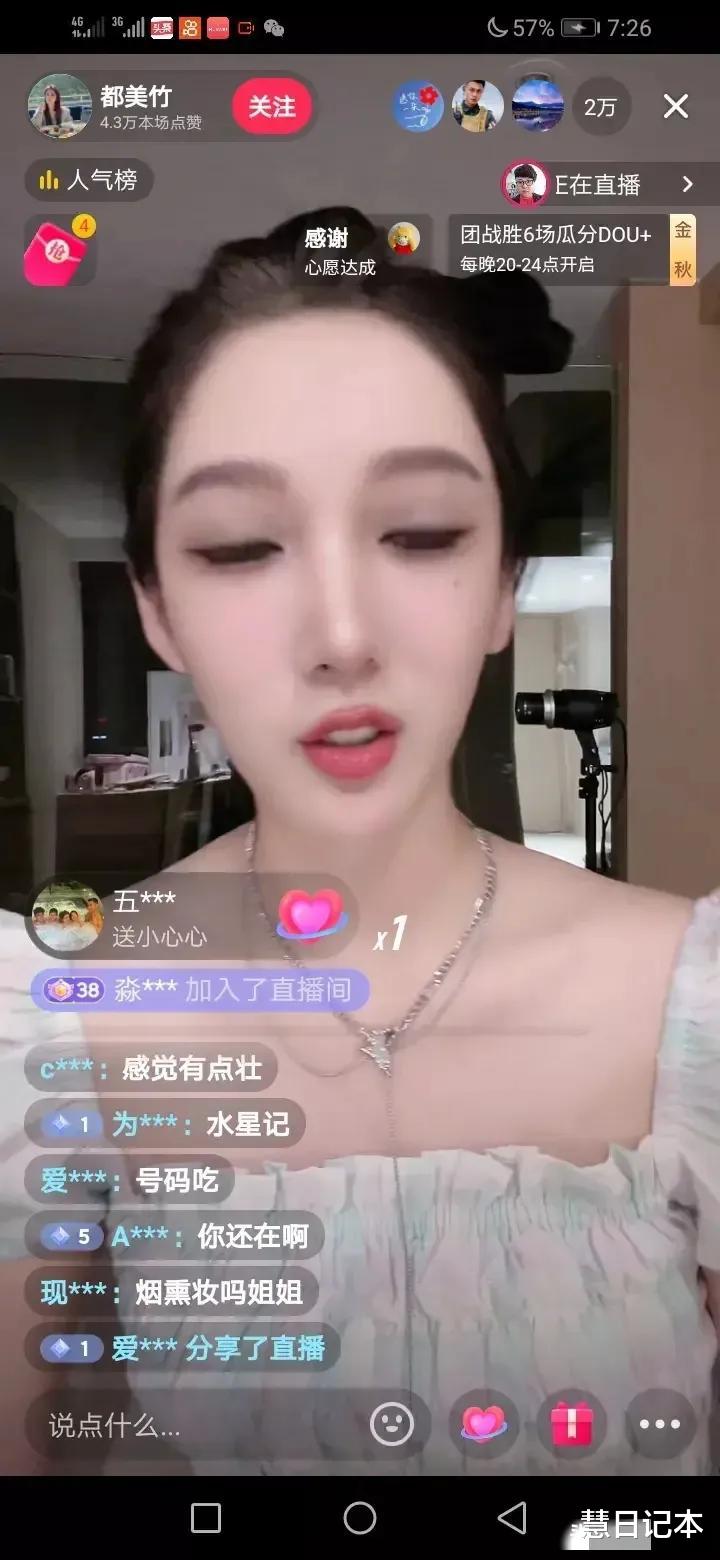Follow 都美竹 by tapping 关注
This screenshot has height=1560, width=720.
(x=272, y=107)
